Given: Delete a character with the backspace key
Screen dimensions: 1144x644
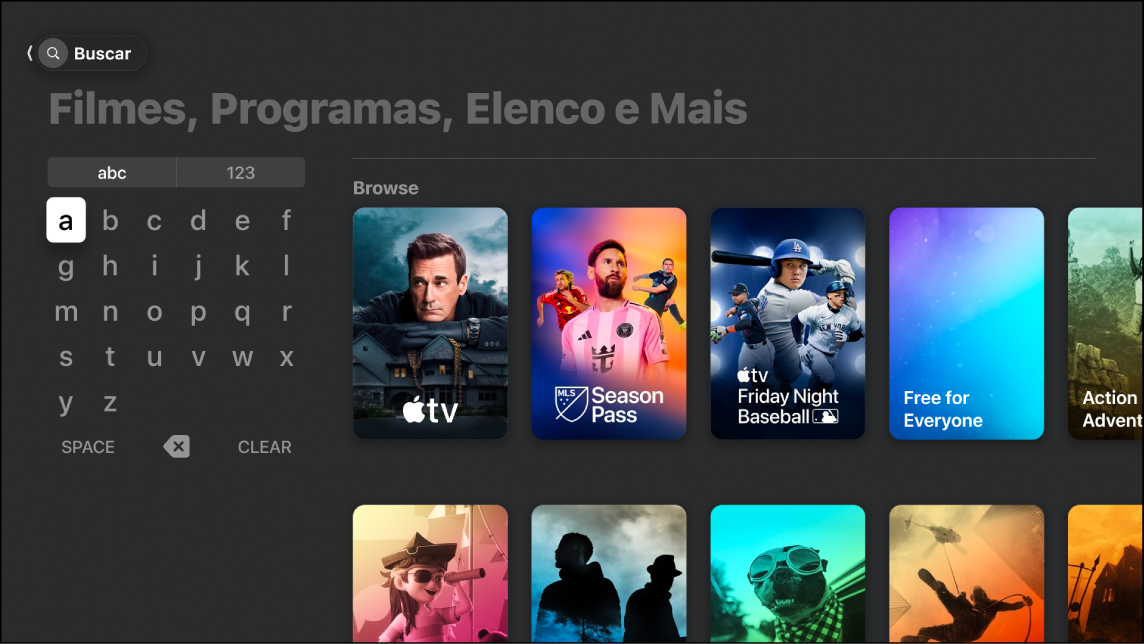Looking at the screenshot, I should [x=176, y=447].
